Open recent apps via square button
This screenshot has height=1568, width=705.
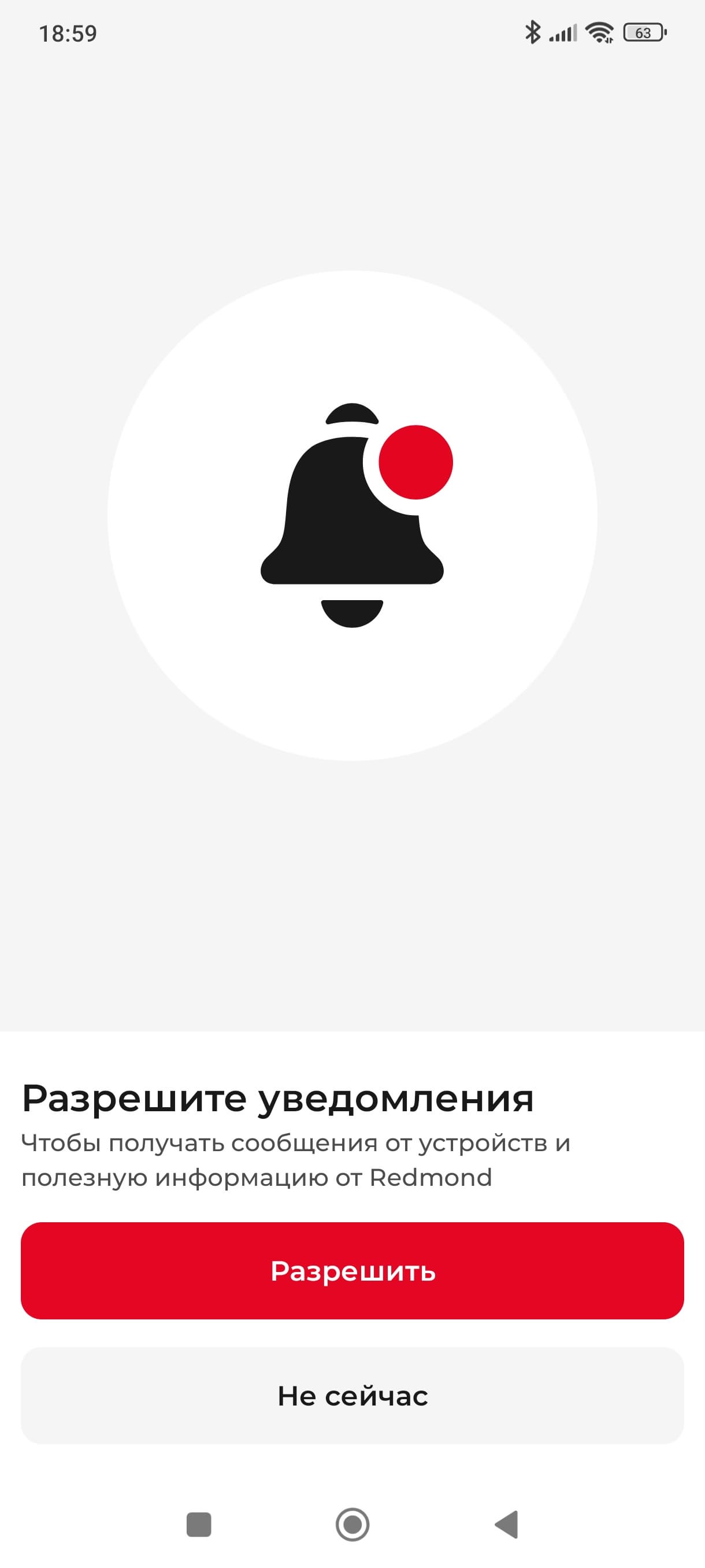(x=199, y=1525)
